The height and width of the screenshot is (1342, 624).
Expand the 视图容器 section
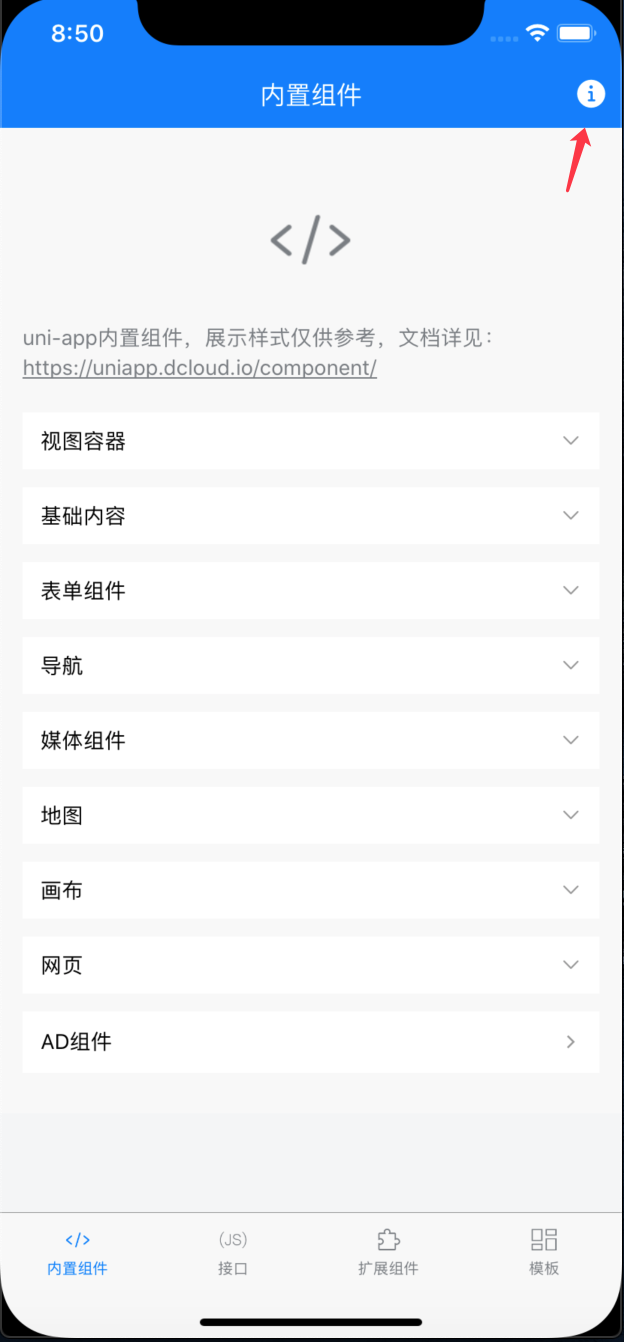311,441
